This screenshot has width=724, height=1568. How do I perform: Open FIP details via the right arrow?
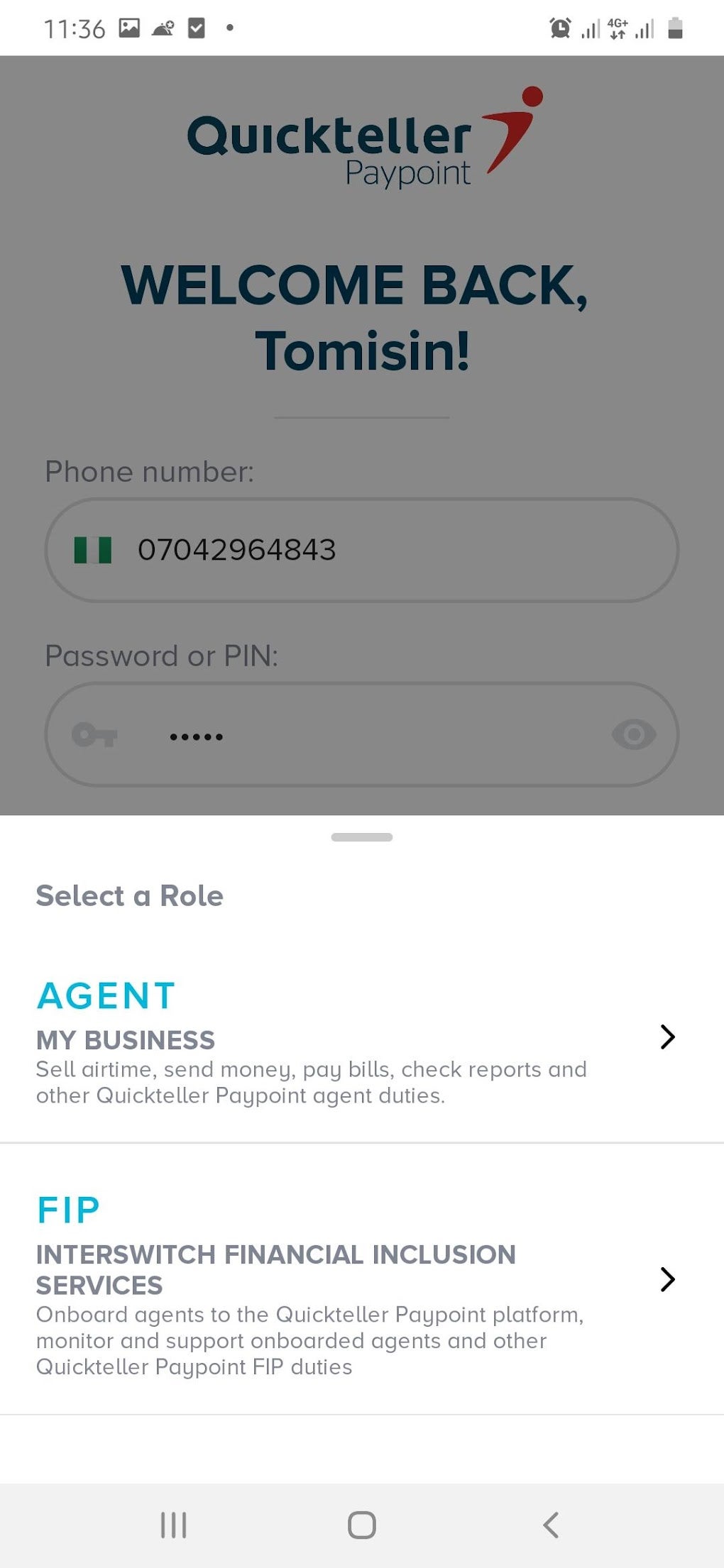[x=668, y=1281]
